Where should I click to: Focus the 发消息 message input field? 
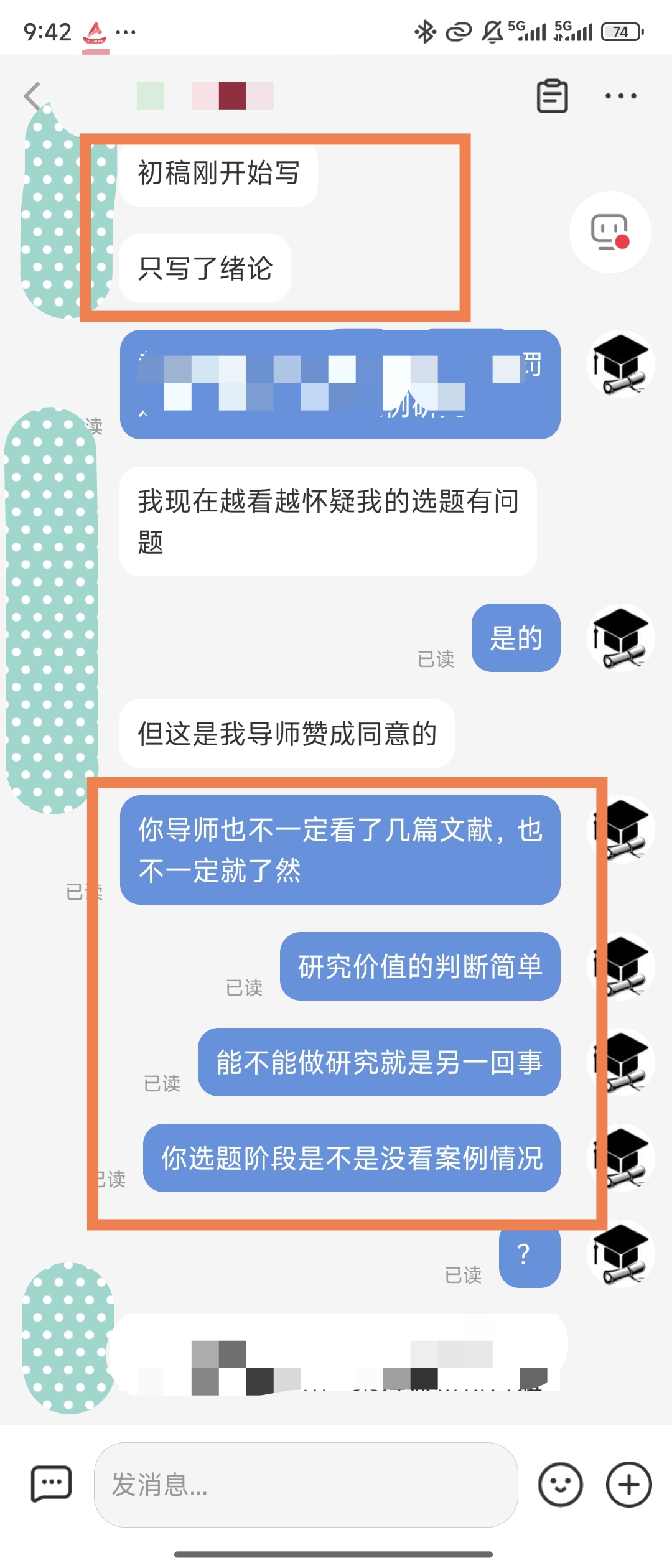pos(305,1485)
